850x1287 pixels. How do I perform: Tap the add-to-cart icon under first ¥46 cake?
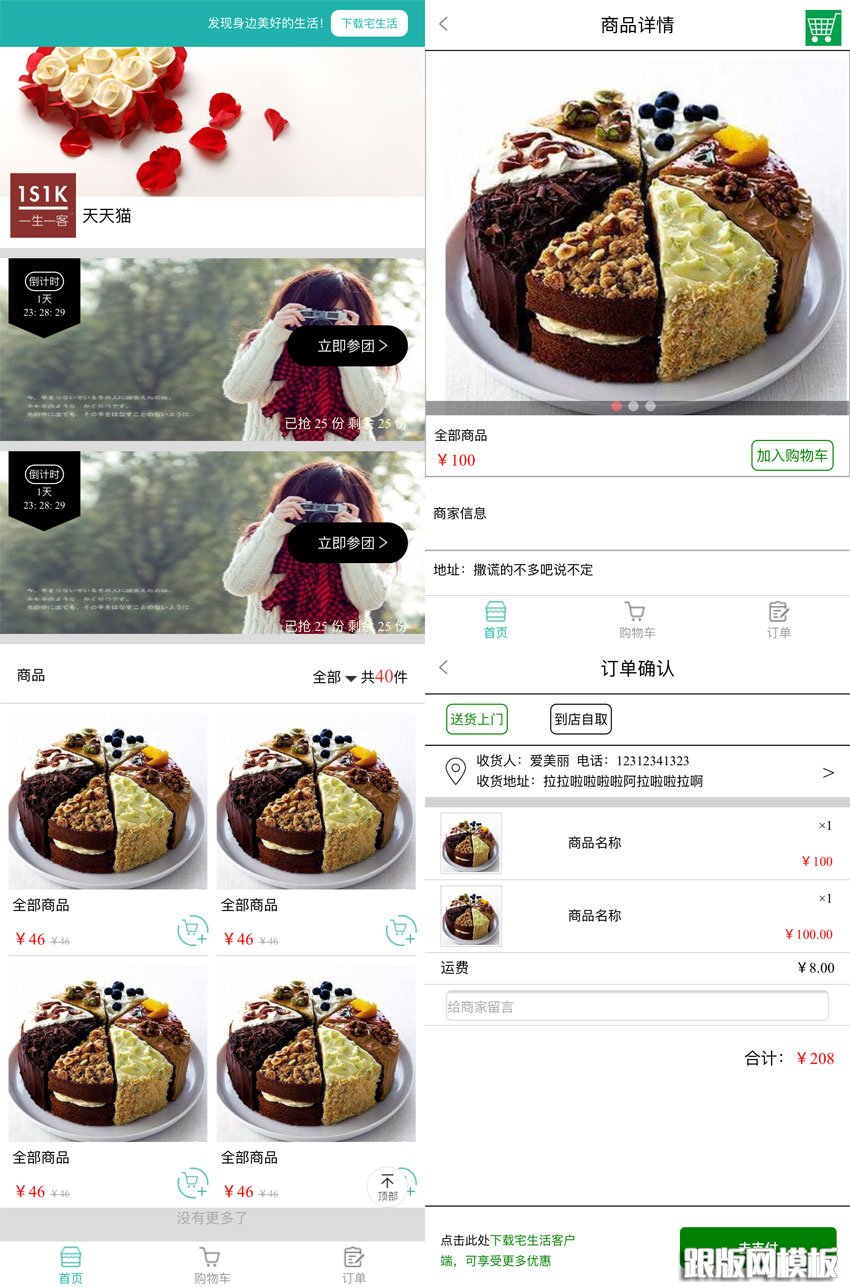[191, 930]
